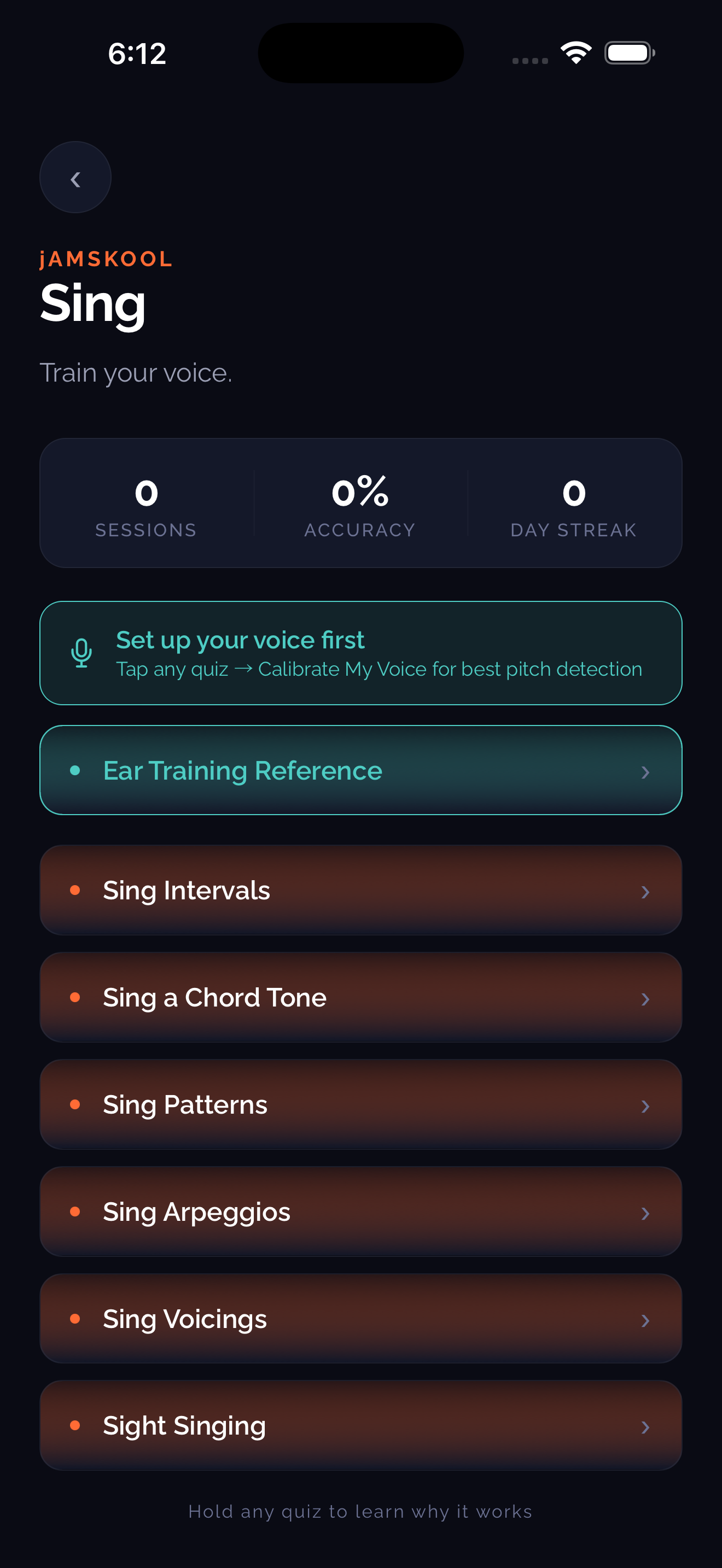This screenshot has height=1568, width=722.
Task: Tap the teal dot beside Ear Training Reference
Action: (x=76, y=770)
